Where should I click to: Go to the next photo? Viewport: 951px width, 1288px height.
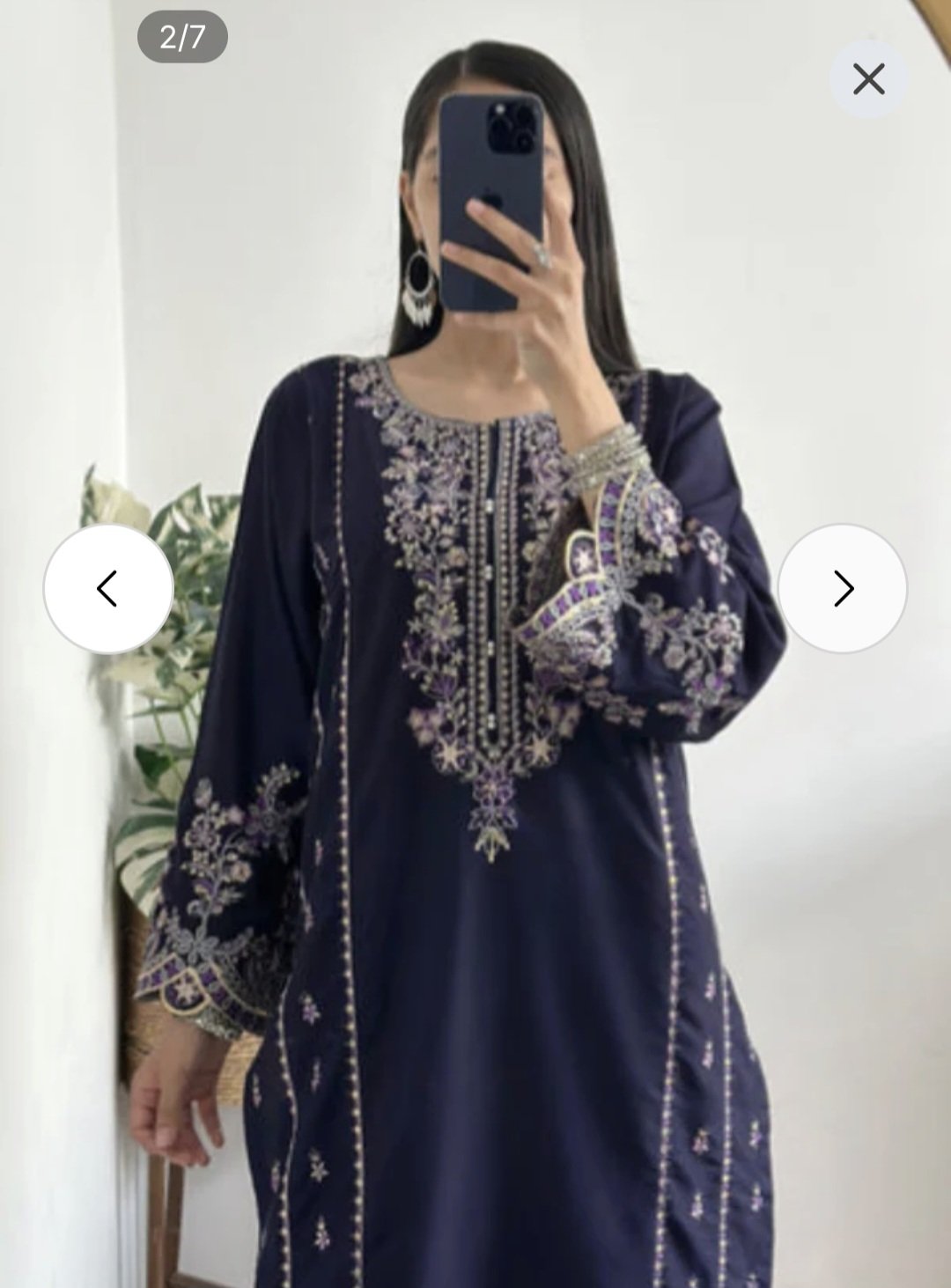pos(843,589)
